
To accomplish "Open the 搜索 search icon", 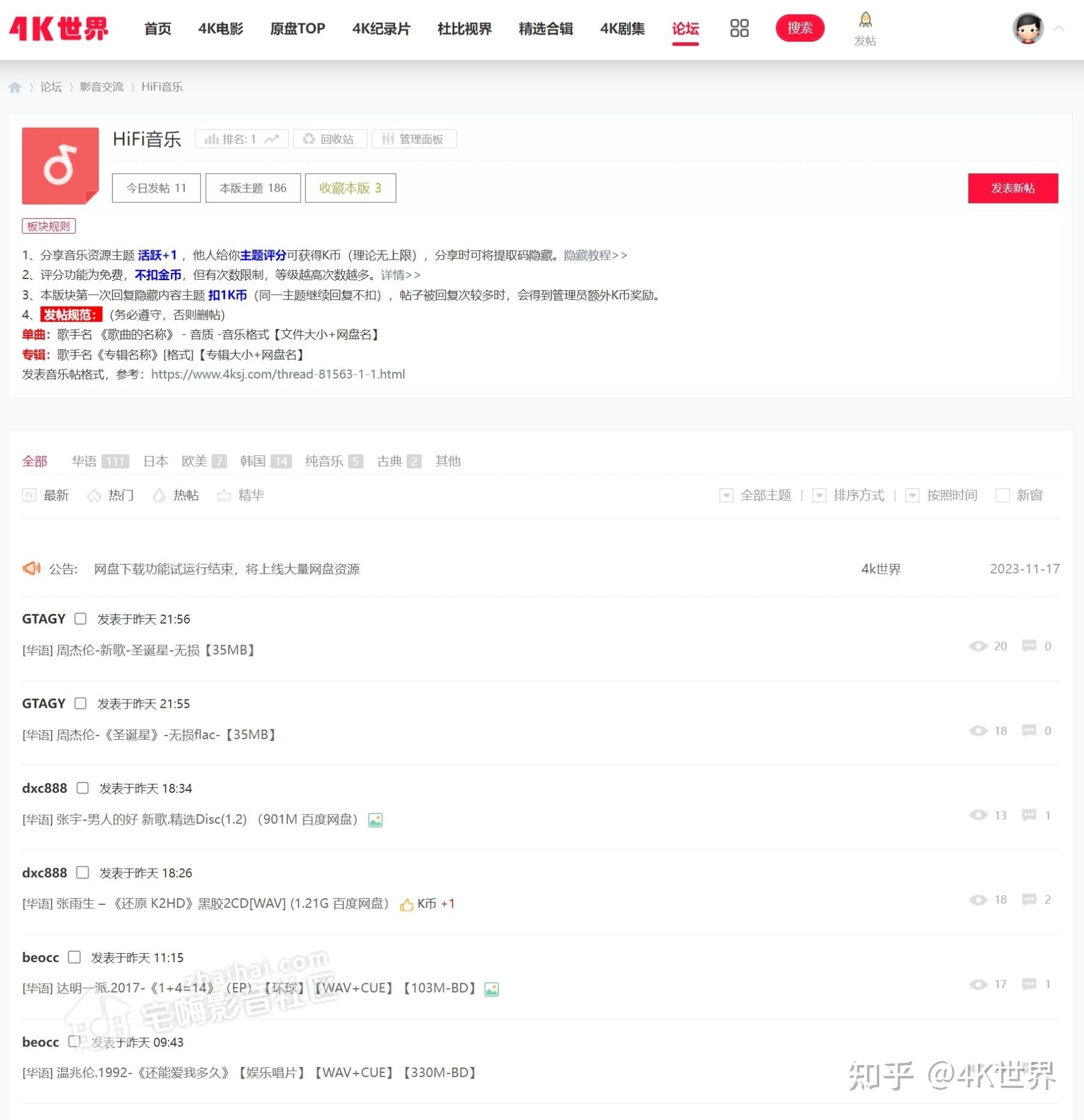I will click(801, 28).
